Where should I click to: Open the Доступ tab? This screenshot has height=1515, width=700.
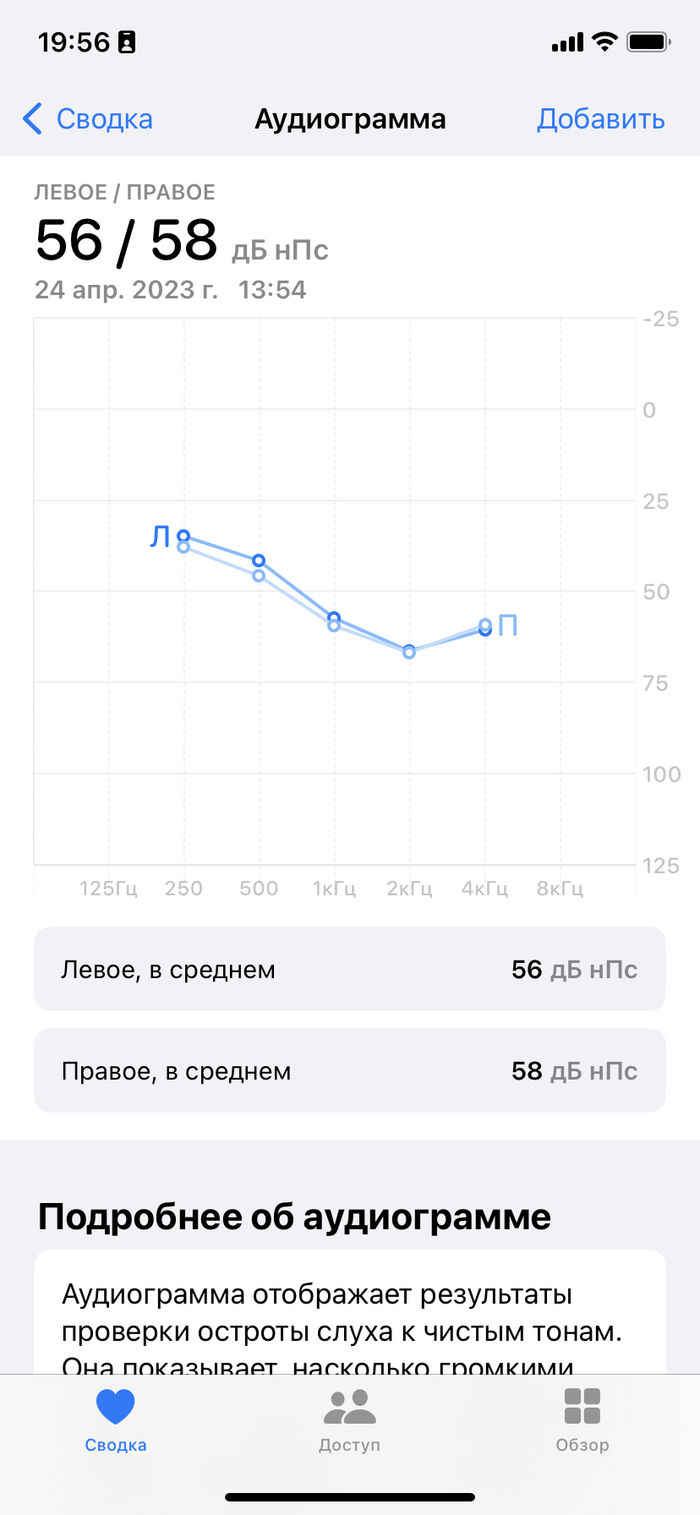(x=349, y=1420)
